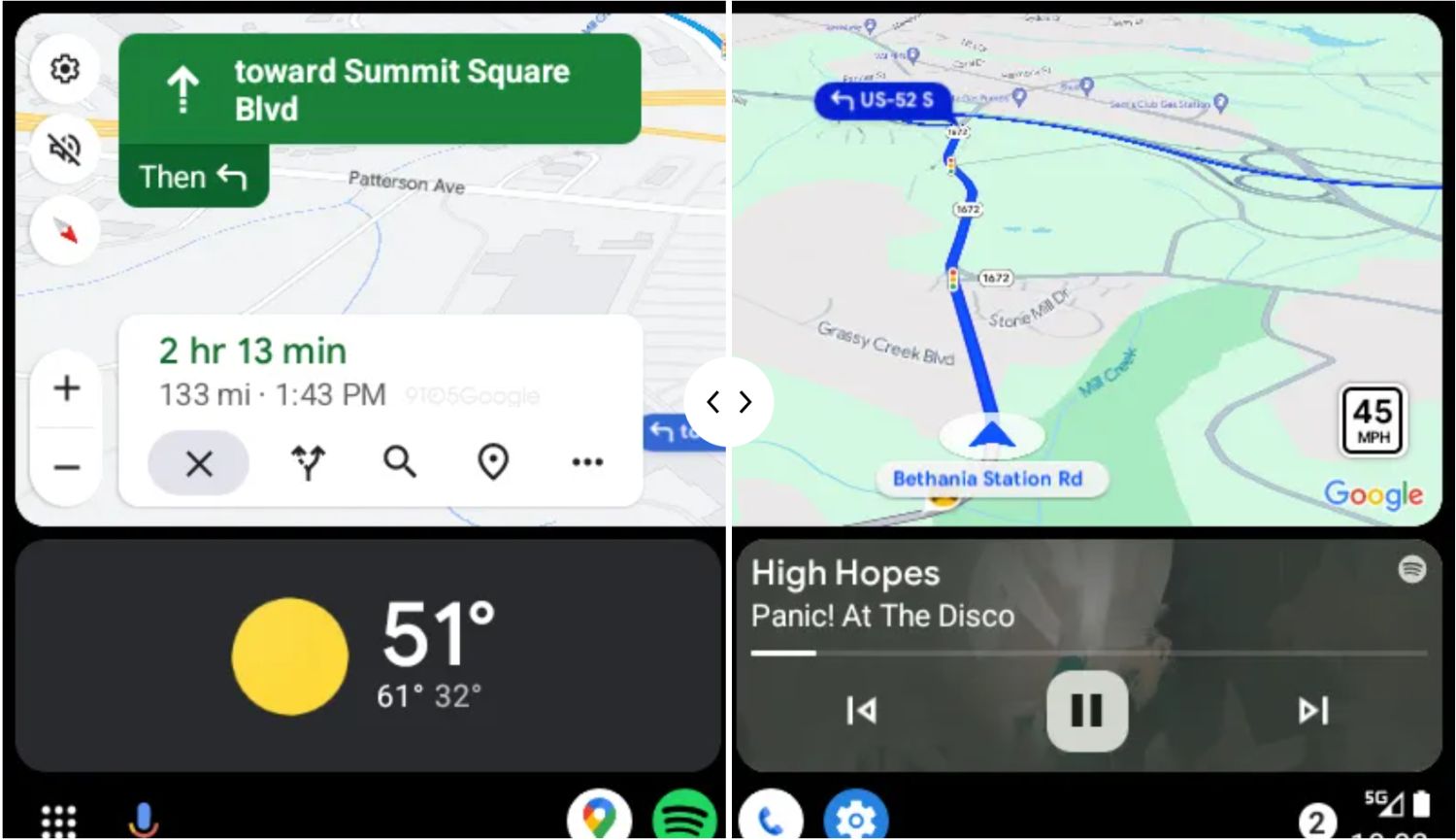This screenshot has height=840, width=1456.
Task: Open the Phone app from the taskbar
Action: click(x=771, y=820)
